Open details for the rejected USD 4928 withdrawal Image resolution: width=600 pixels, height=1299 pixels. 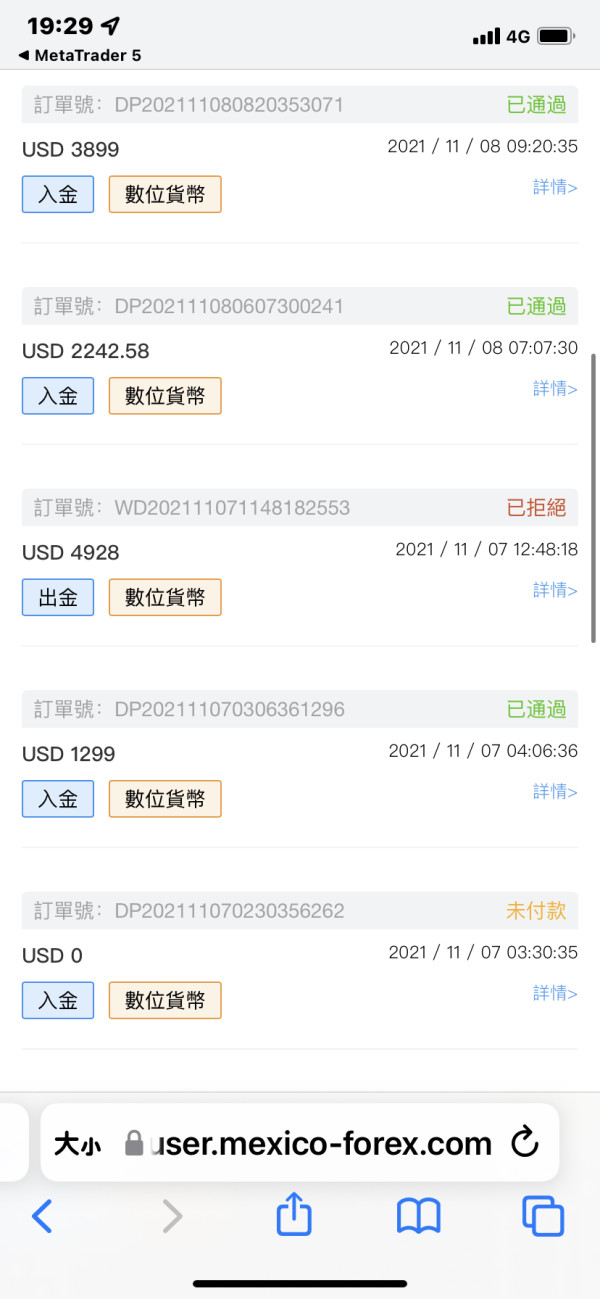555,590
